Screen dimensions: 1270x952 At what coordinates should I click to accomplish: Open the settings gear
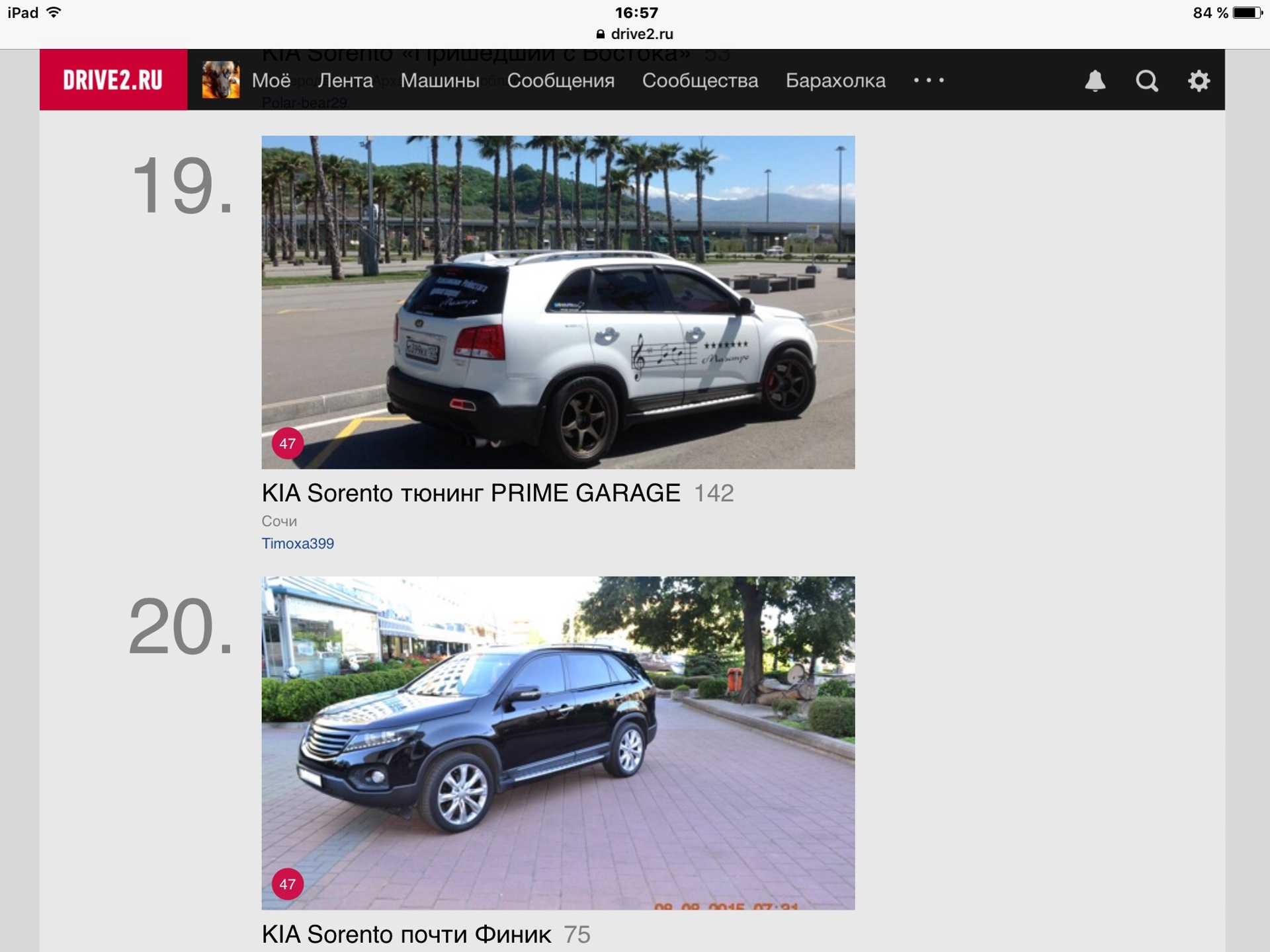1199,81
